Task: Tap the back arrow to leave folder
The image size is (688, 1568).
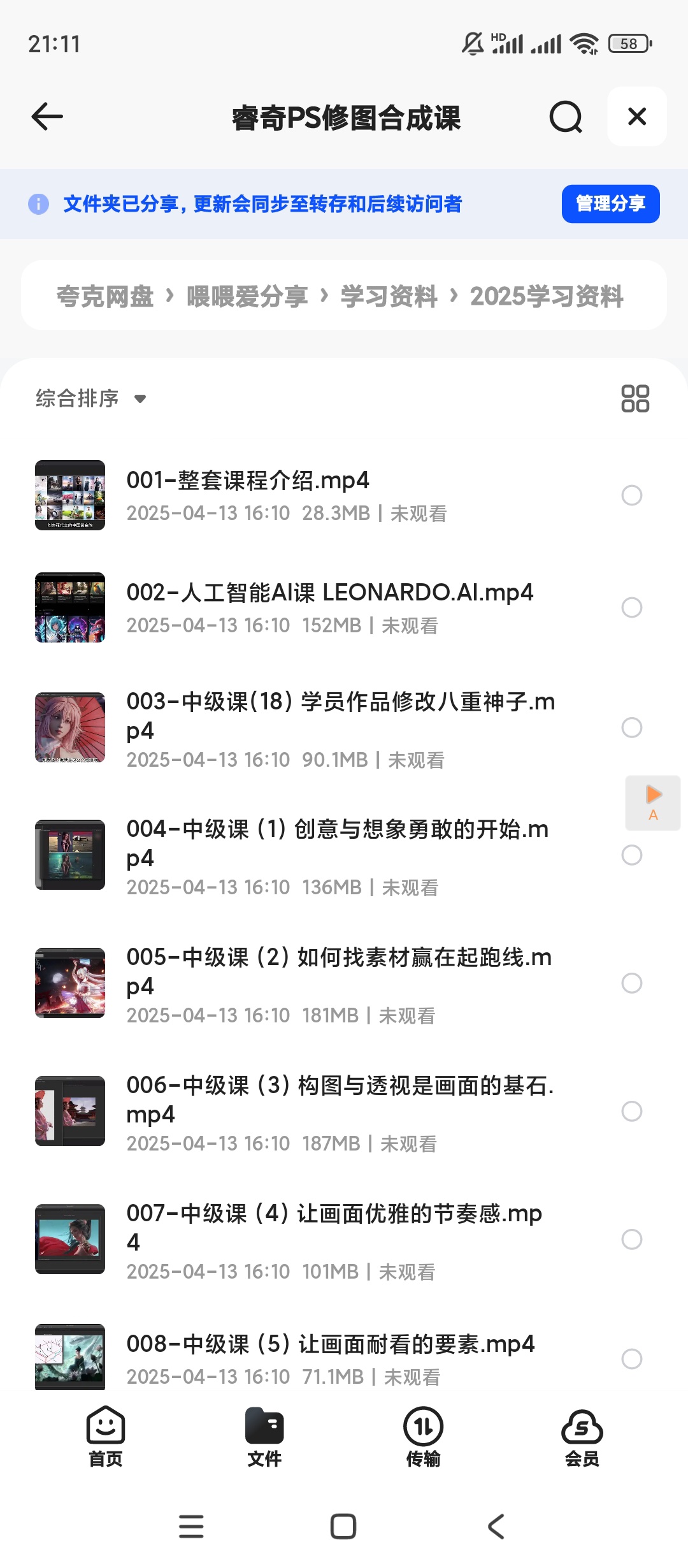Action: [45, 117]
